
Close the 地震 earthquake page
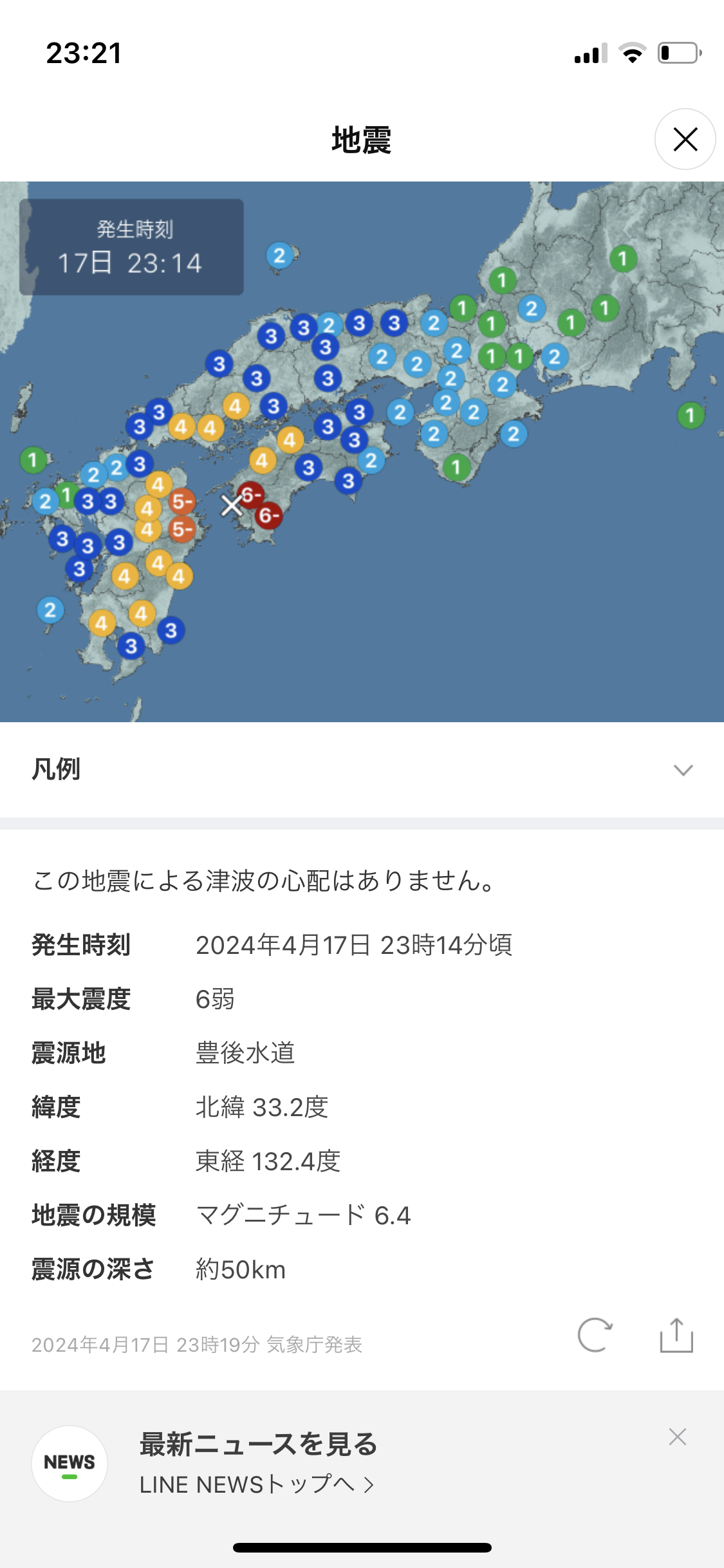pyautogui.click(x=685, y=139)
